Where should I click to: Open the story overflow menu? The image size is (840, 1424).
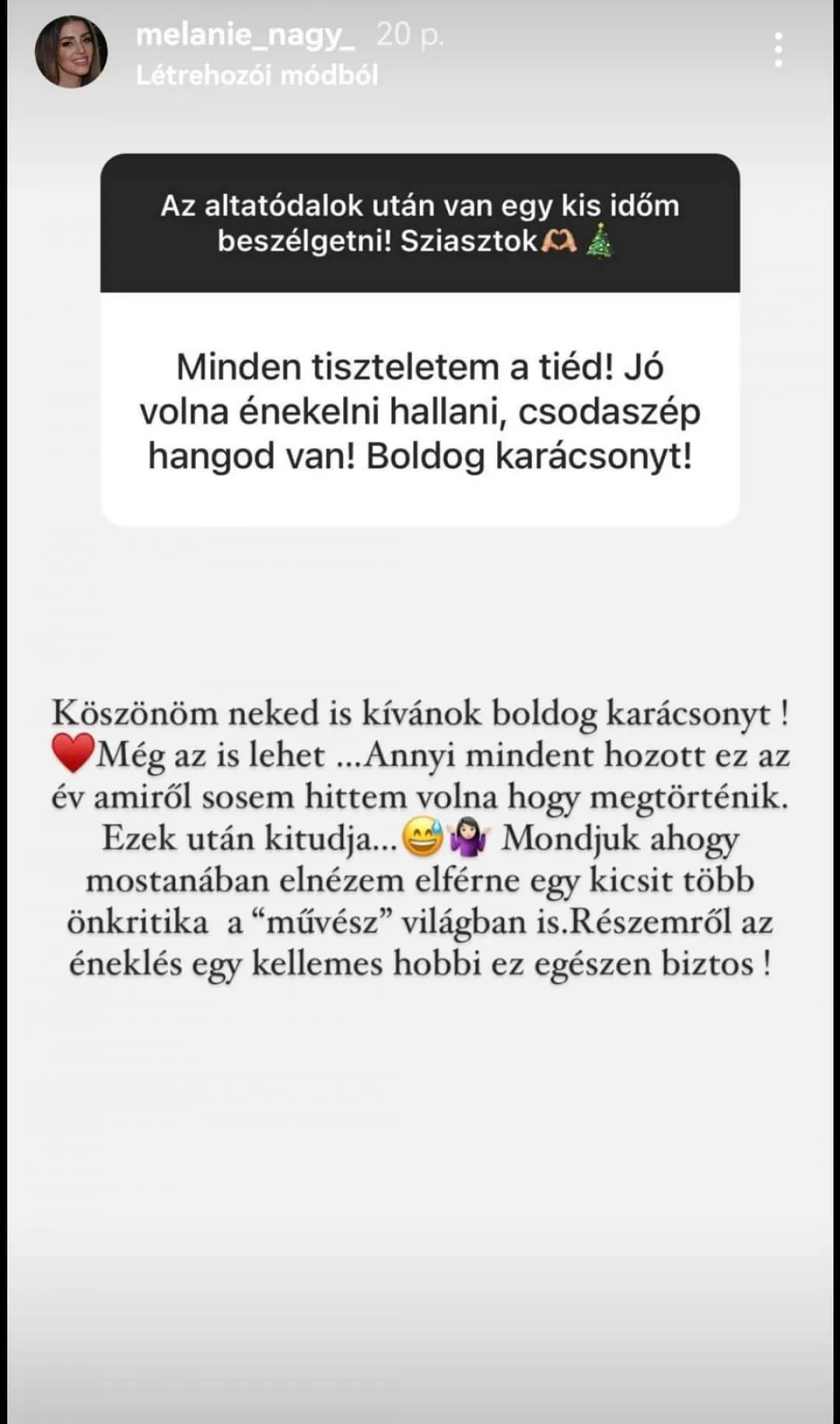(778, 51)
